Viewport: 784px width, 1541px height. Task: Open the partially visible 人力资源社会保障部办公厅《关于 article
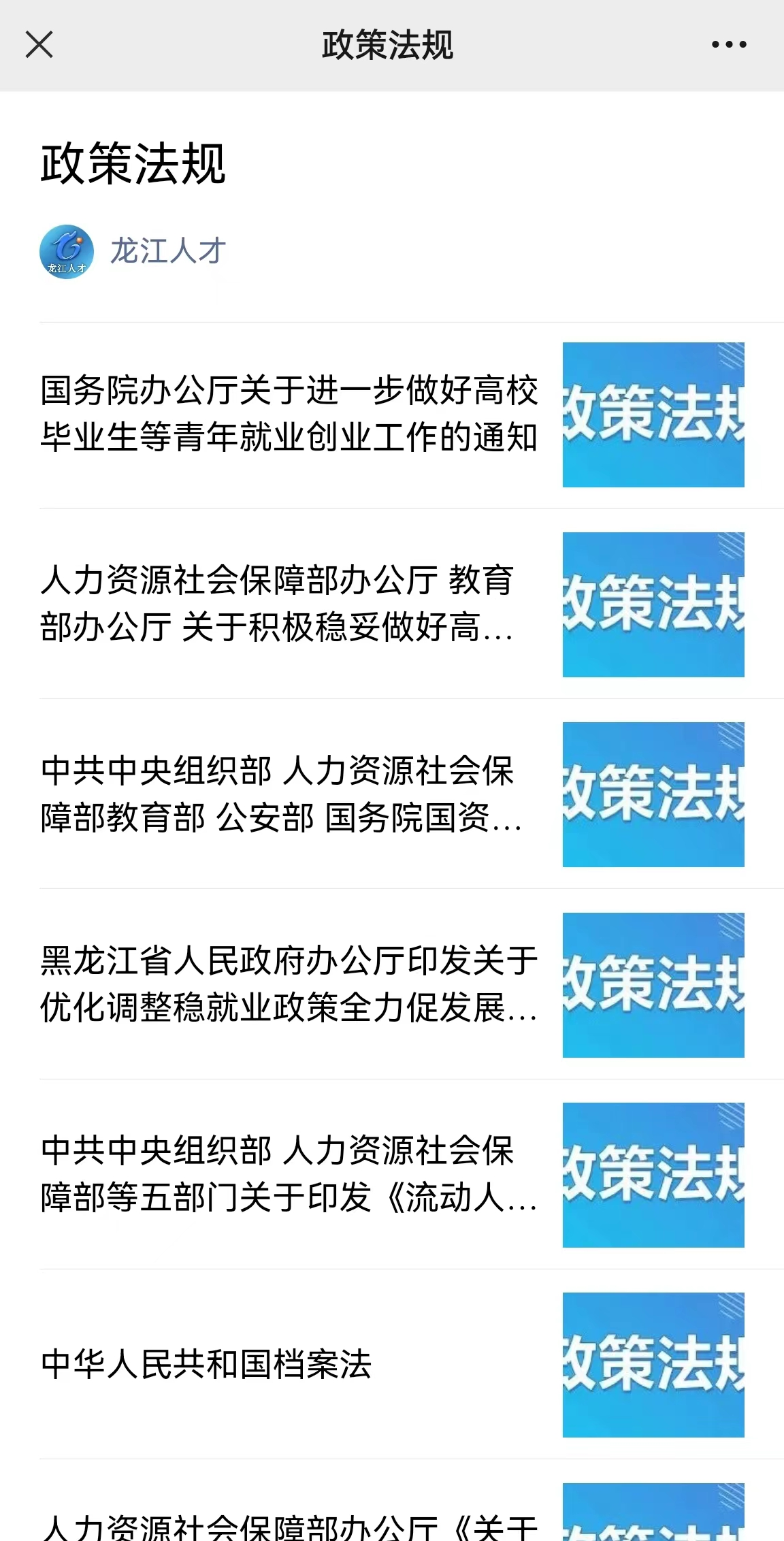coord(289,1526)
